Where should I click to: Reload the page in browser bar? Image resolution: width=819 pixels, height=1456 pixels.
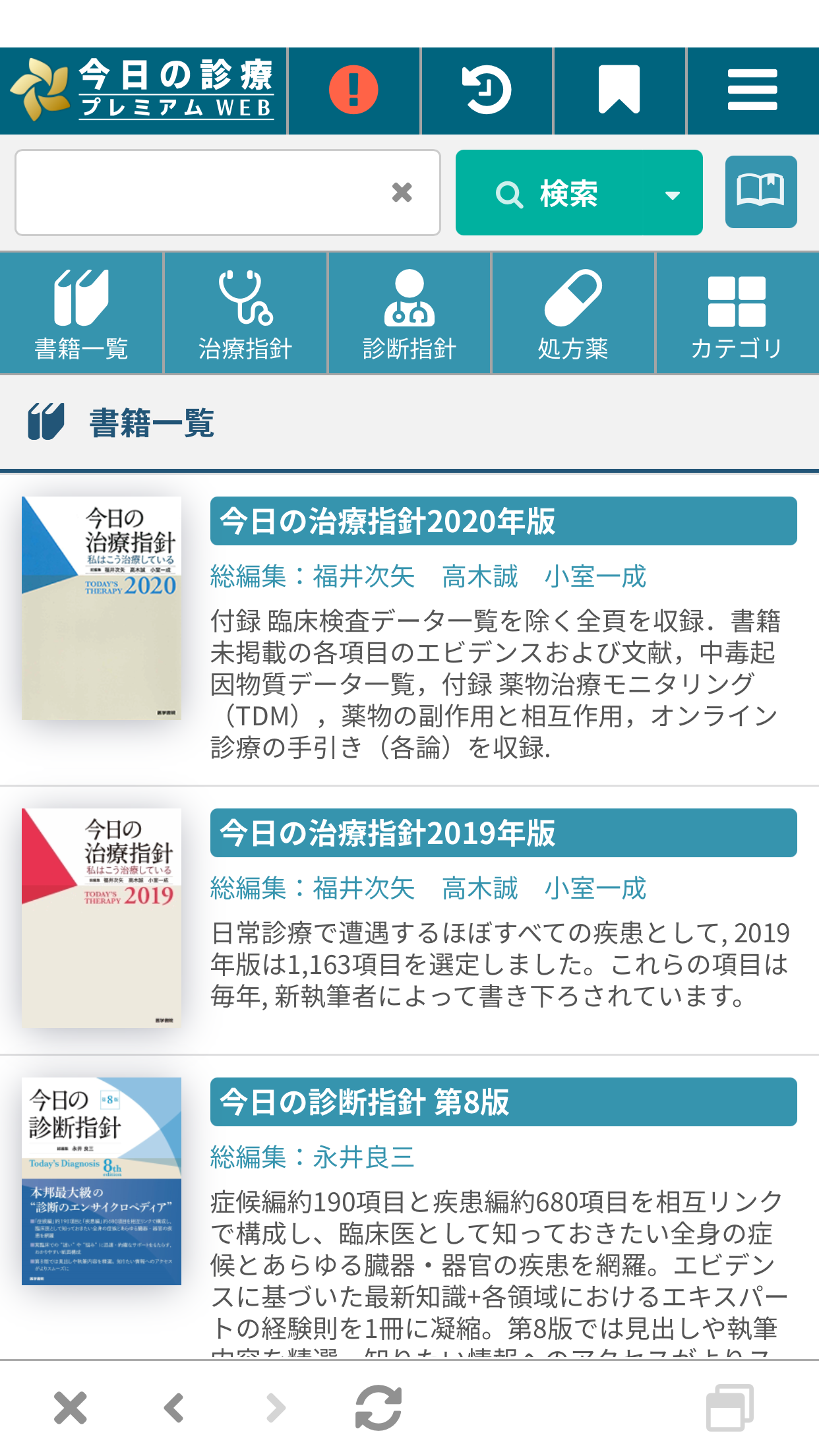pos(379,1408)
